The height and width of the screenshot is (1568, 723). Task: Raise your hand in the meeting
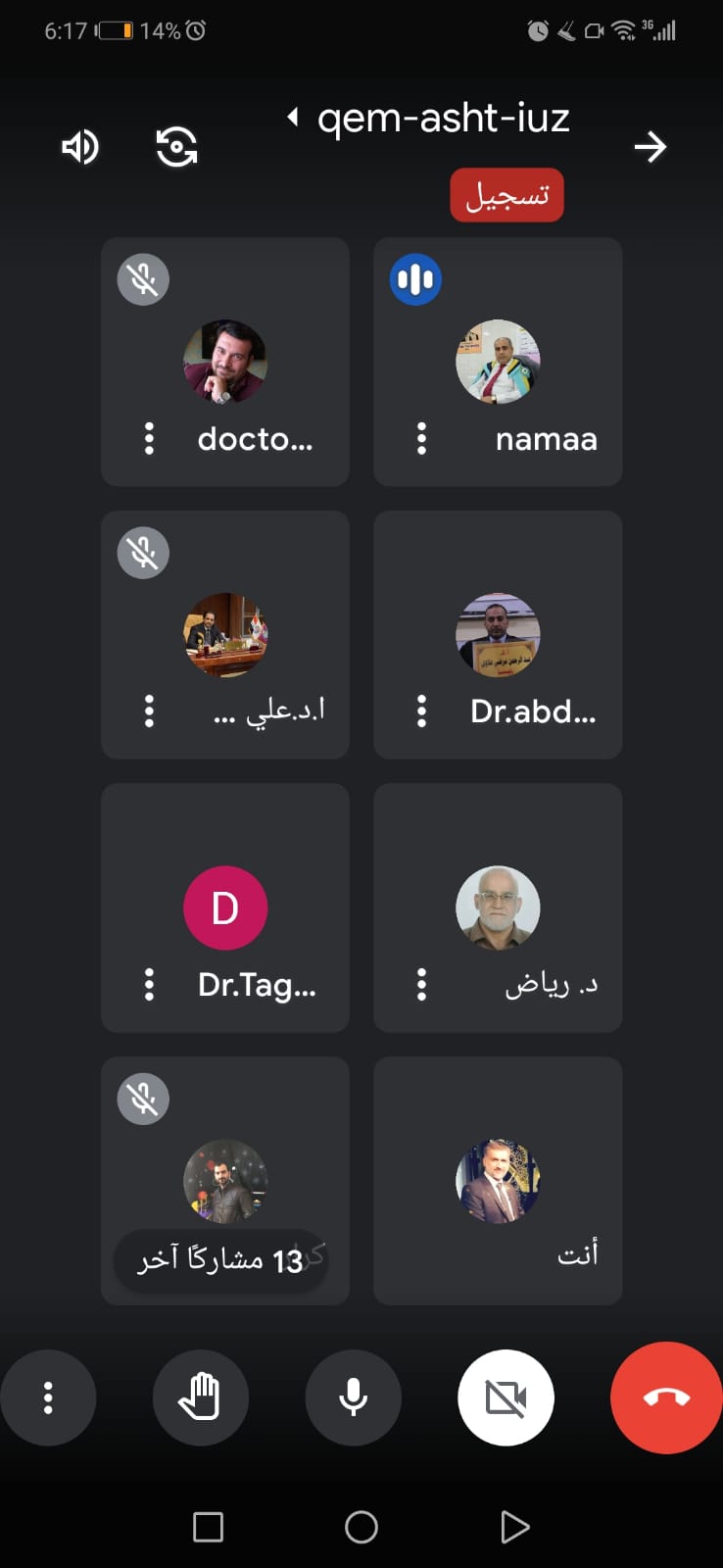(x=201, y=1397)
